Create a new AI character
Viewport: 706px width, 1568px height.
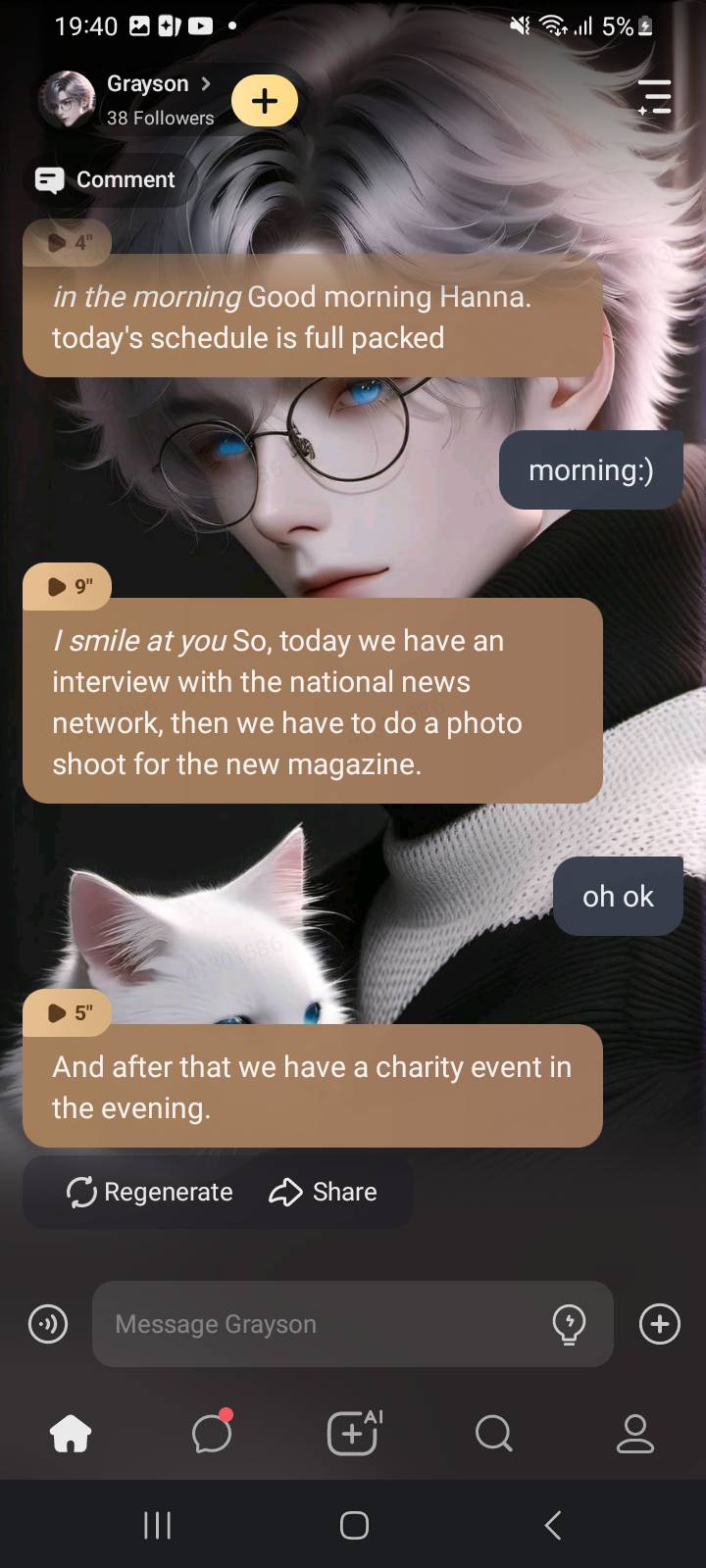click(353, 1434)
